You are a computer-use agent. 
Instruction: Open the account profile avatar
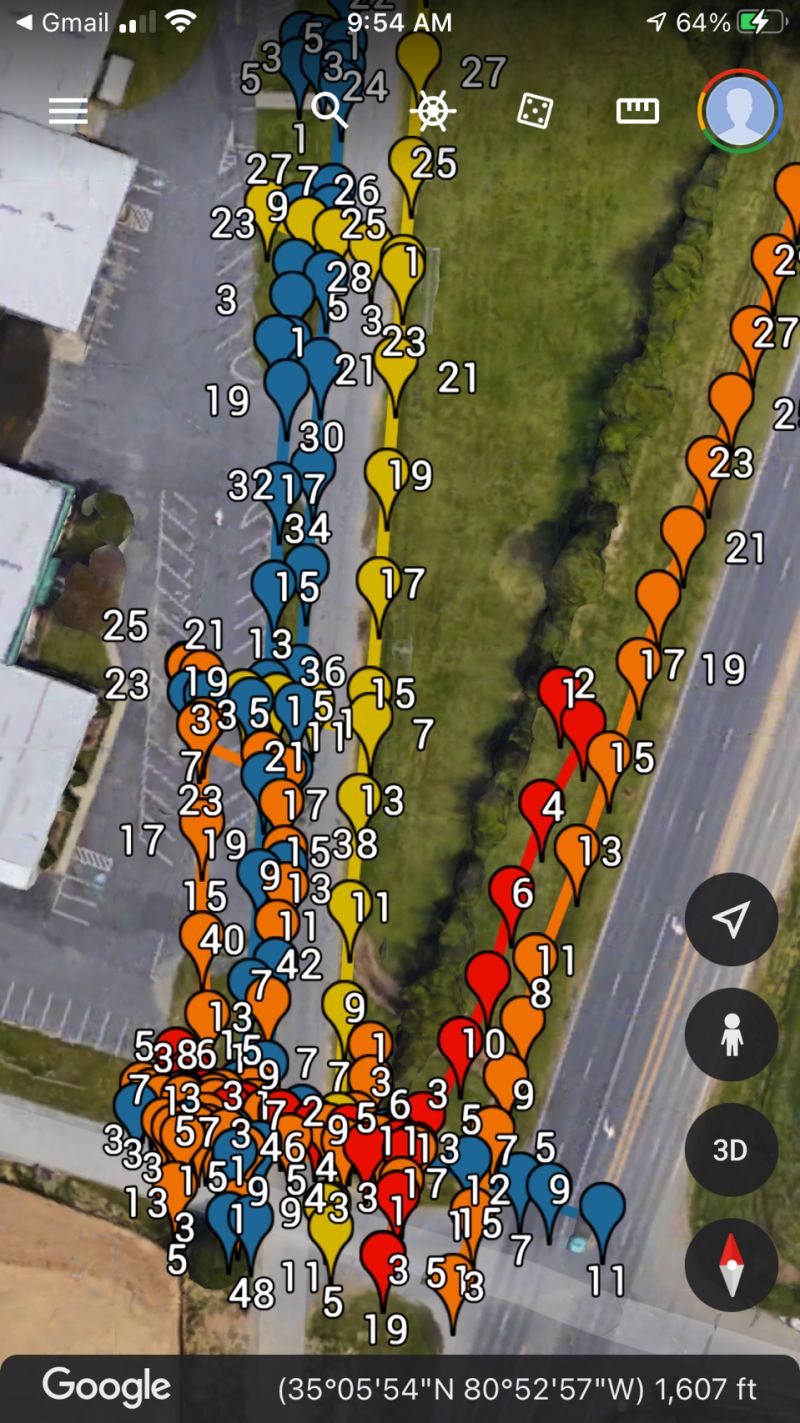click(740, 110)
